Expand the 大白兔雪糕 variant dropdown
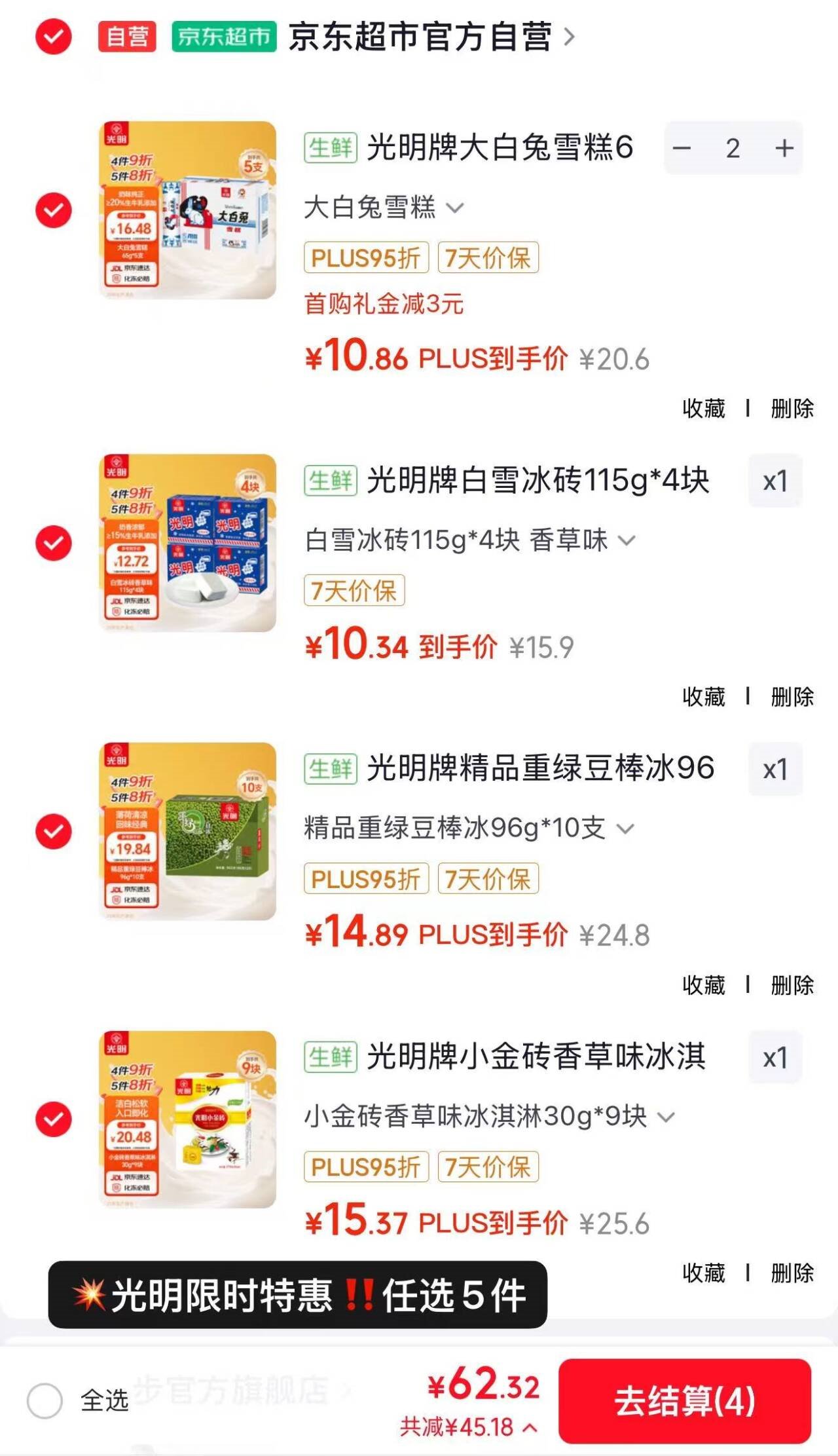Image resolution: width=838 pixels, height=1456 pixels. click(384, 208)
